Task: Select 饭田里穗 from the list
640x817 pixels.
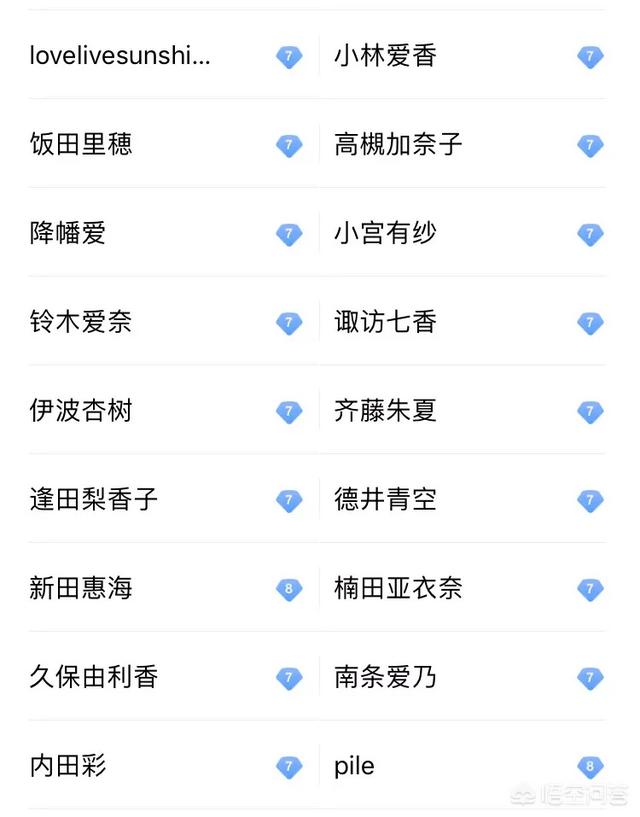Action: pyautogui.click(x=81, y=144)
